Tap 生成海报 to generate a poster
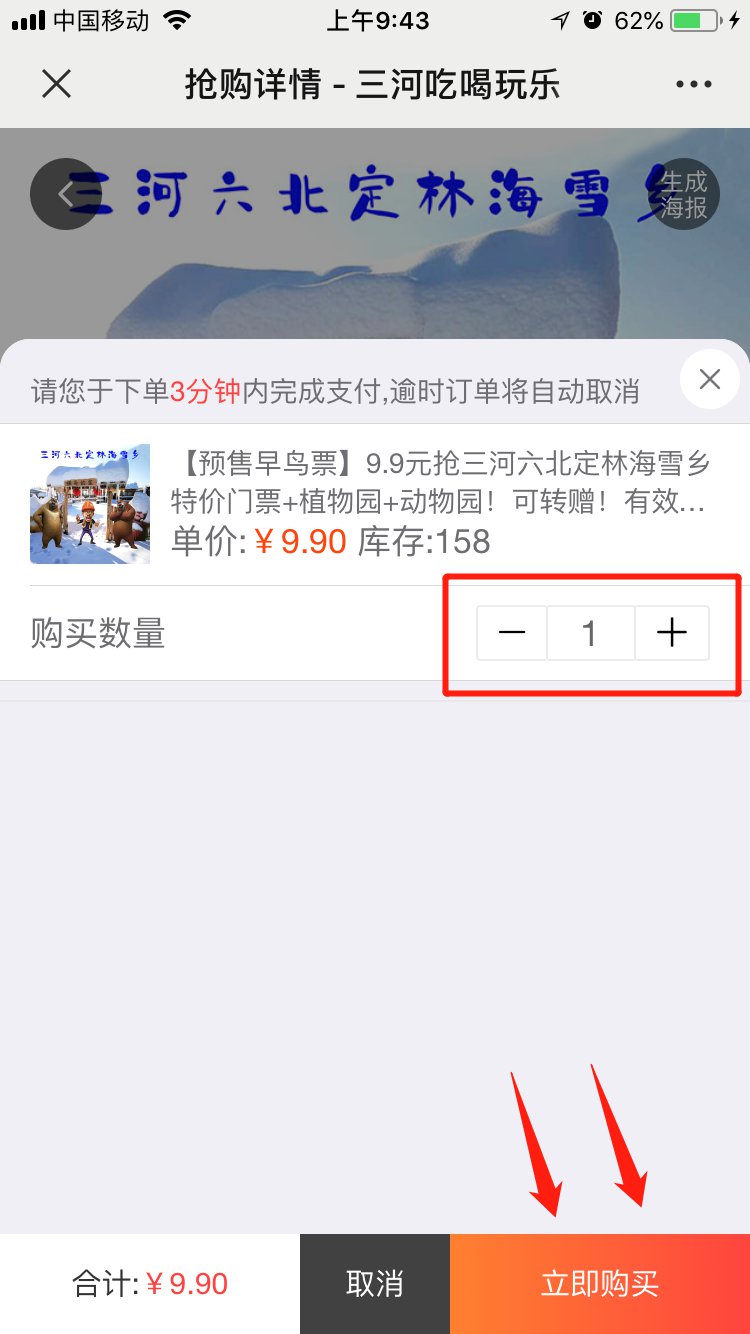750x1334 pixels. (x=685, y=194)
